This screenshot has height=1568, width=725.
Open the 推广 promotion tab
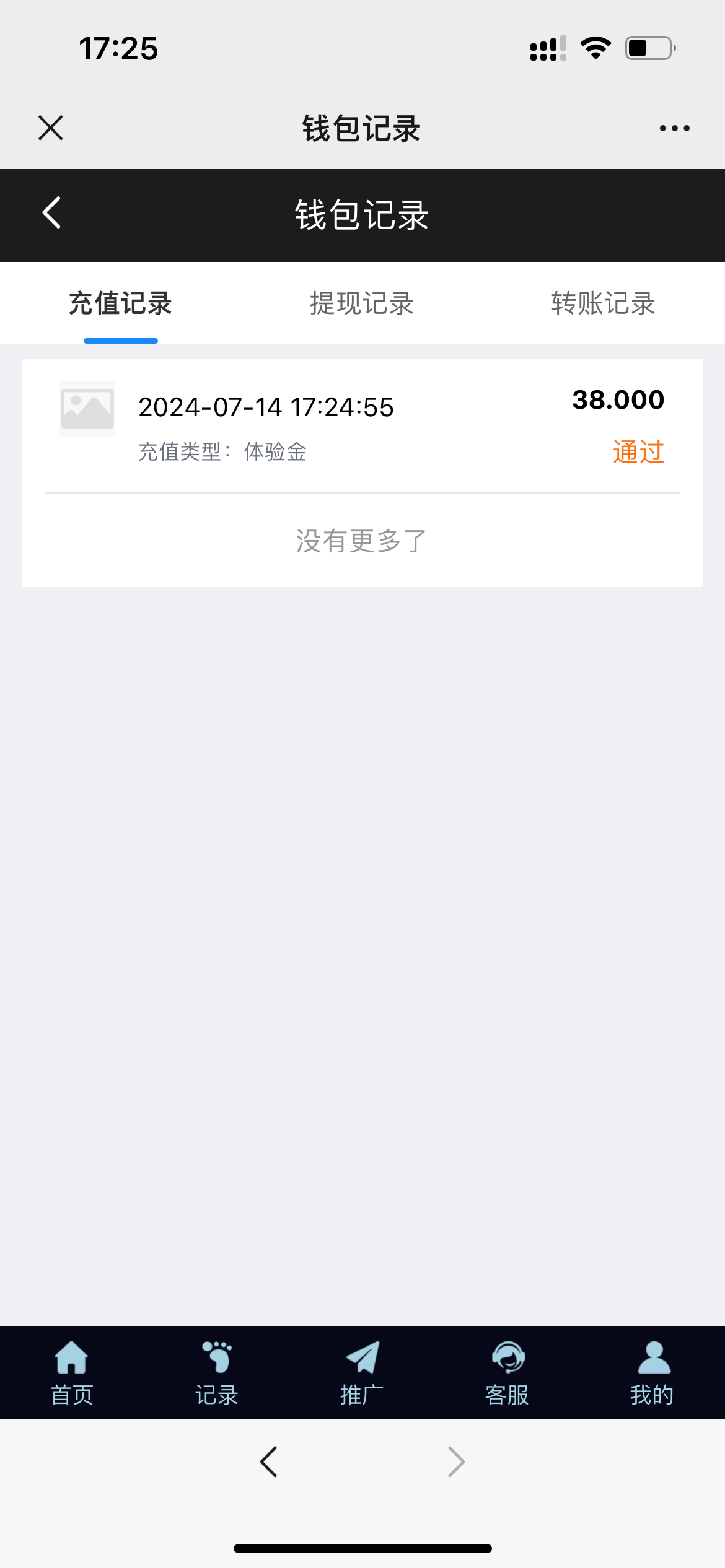coord(362,1372)
